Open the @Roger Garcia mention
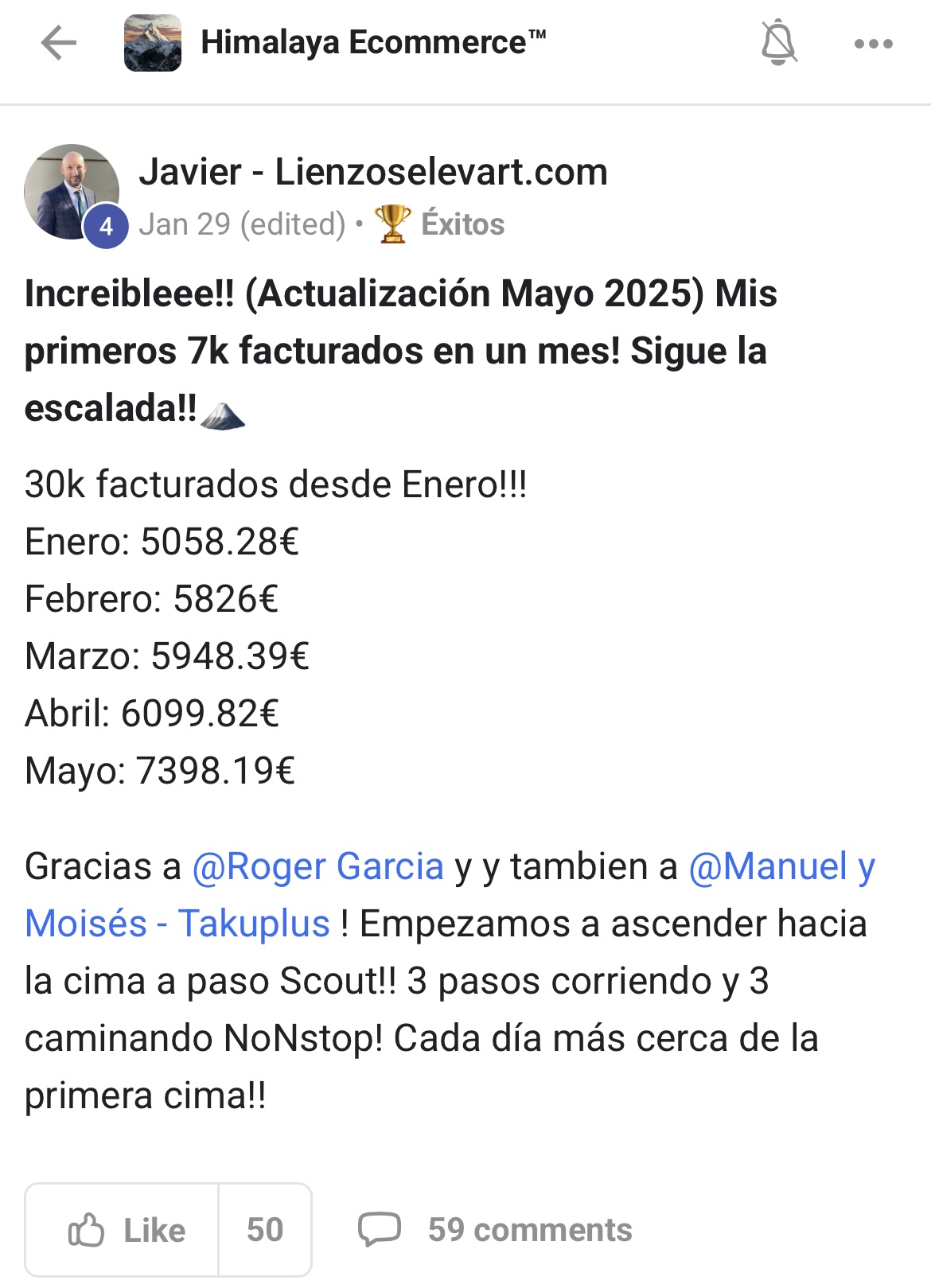The image size is (931, 1288). pyautogui.click(x=317, y=866)
